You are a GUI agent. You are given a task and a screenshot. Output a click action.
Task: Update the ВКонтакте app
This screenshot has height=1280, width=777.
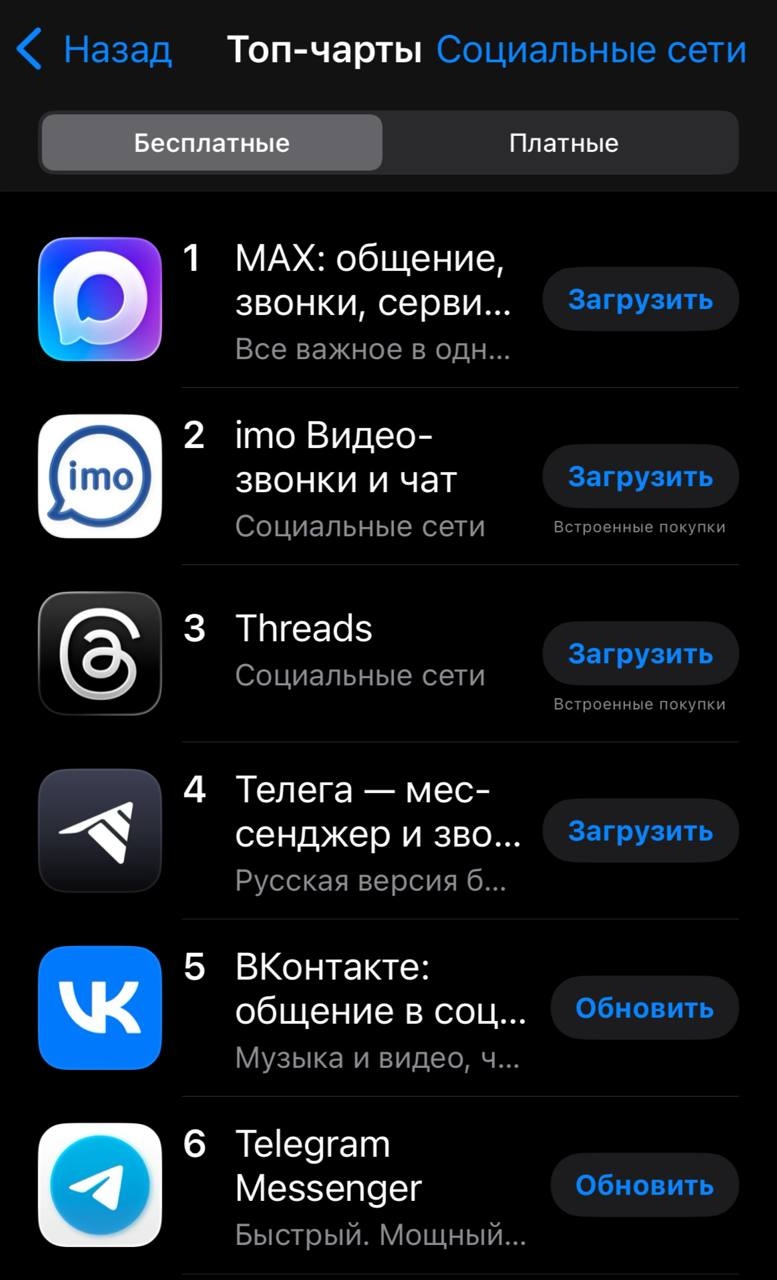[644, 1008]
